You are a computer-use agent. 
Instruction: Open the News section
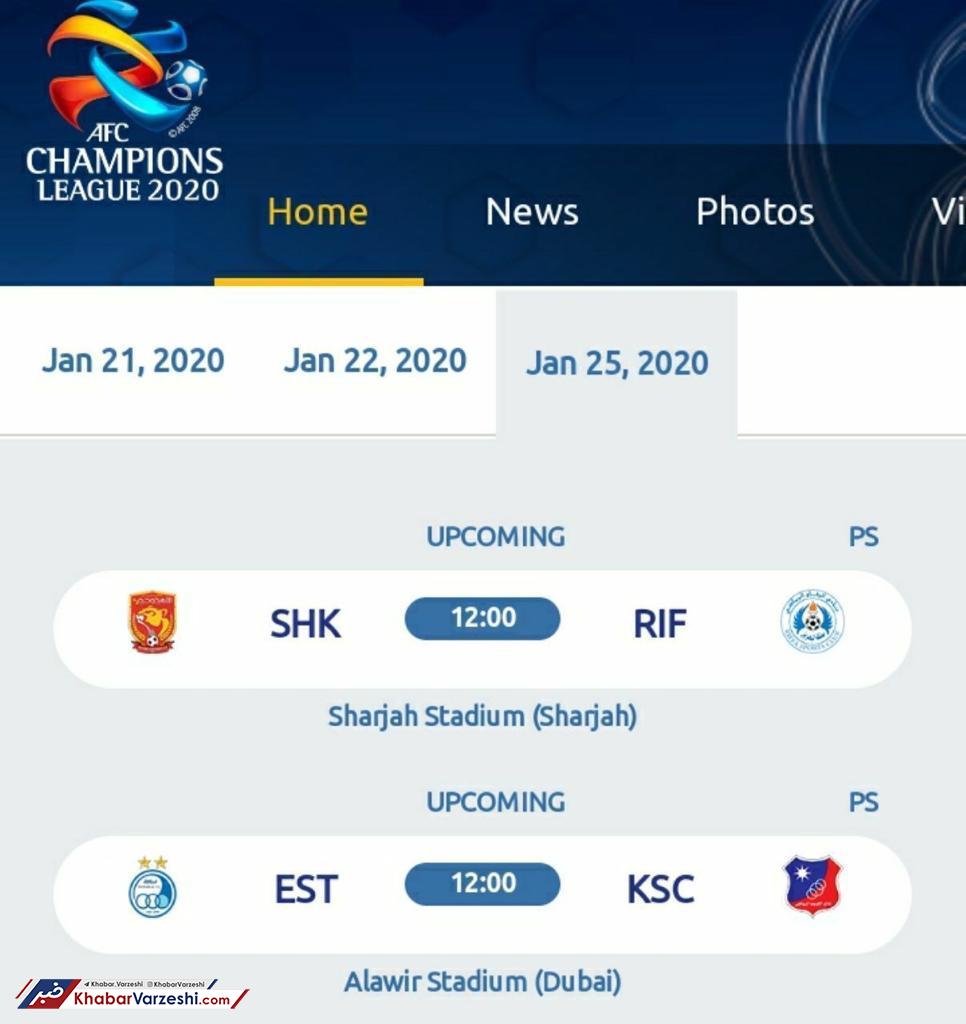[x=531, y=212]
